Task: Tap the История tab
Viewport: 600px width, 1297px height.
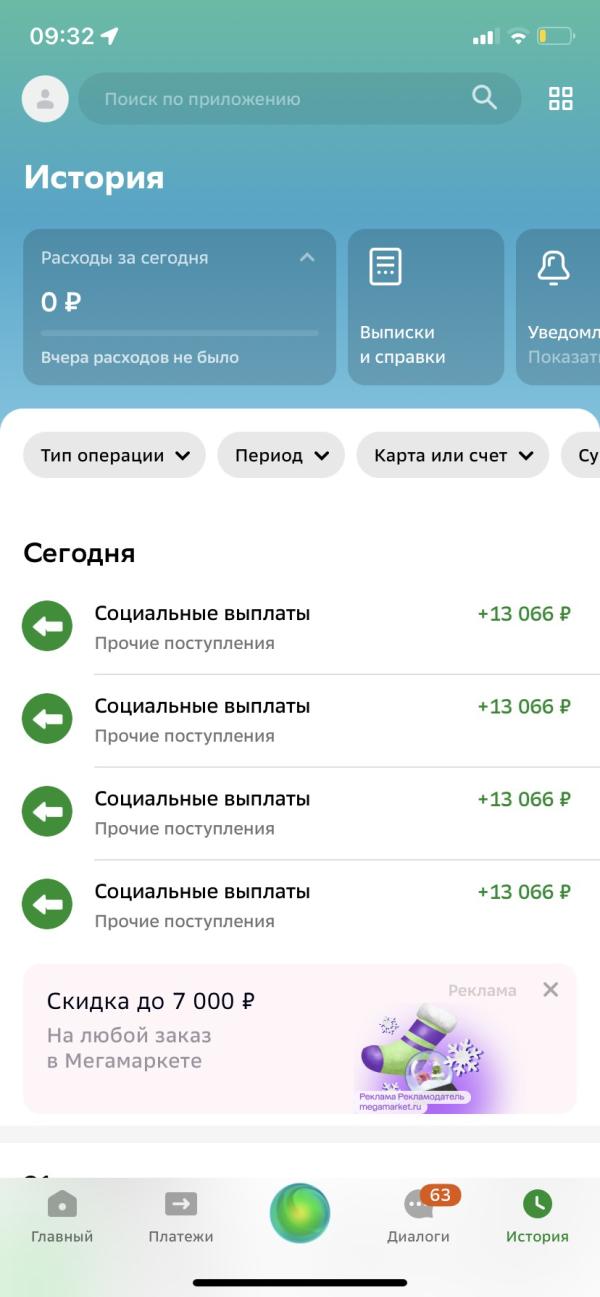Action: pos(537,1216)
